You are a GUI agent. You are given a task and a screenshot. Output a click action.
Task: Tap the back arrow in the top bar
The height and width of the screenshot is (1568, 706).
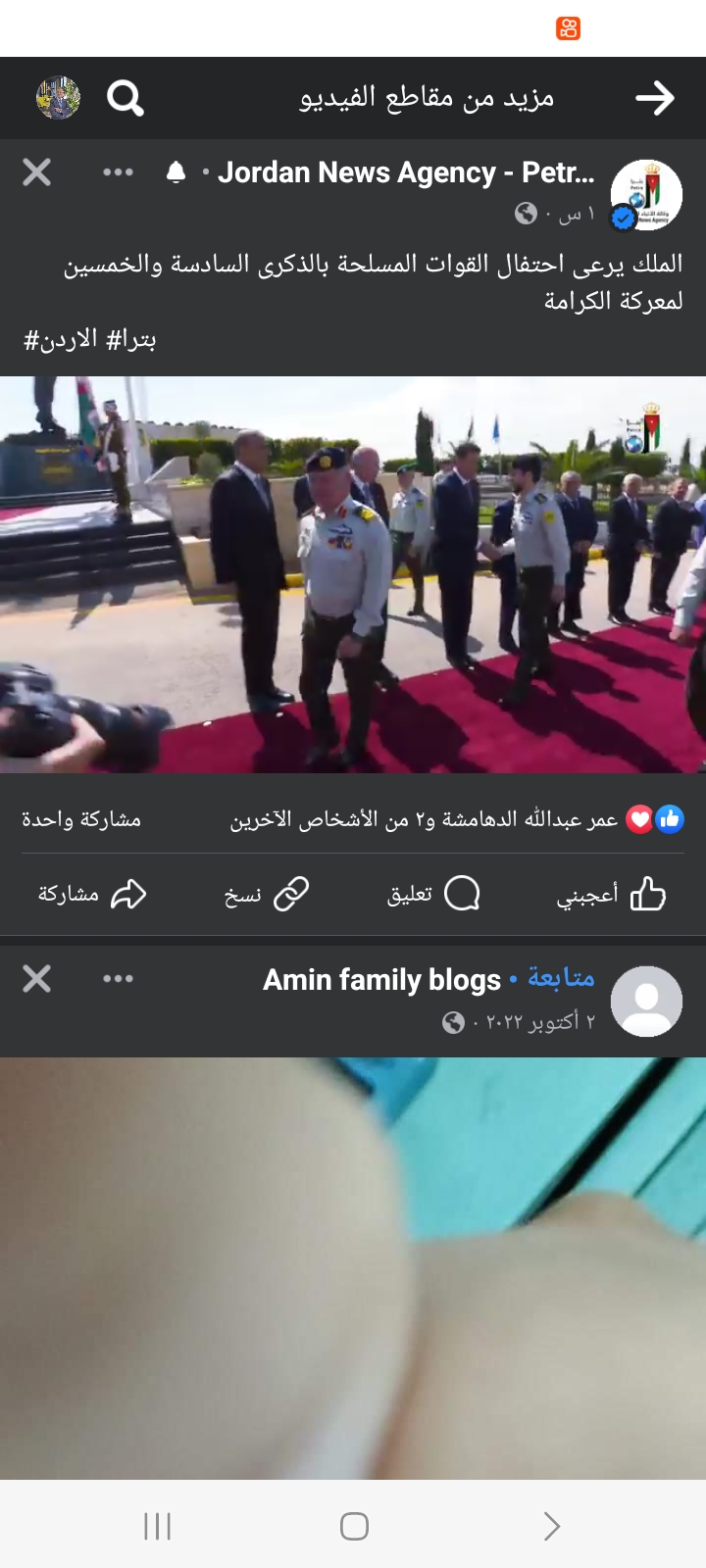[x=654, y=98]
